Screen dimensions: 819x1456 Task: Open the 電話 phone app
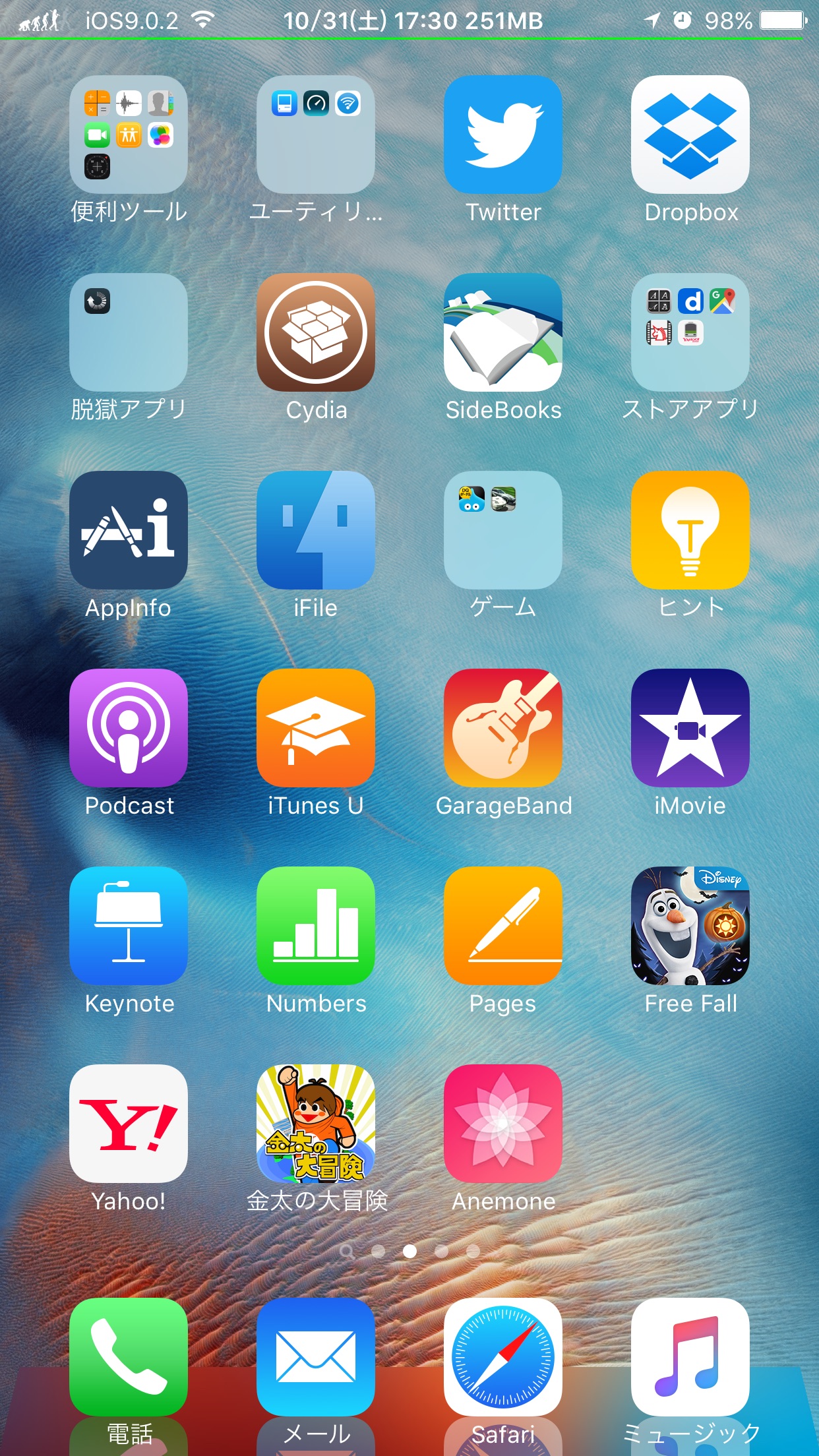pos(129,1357)
